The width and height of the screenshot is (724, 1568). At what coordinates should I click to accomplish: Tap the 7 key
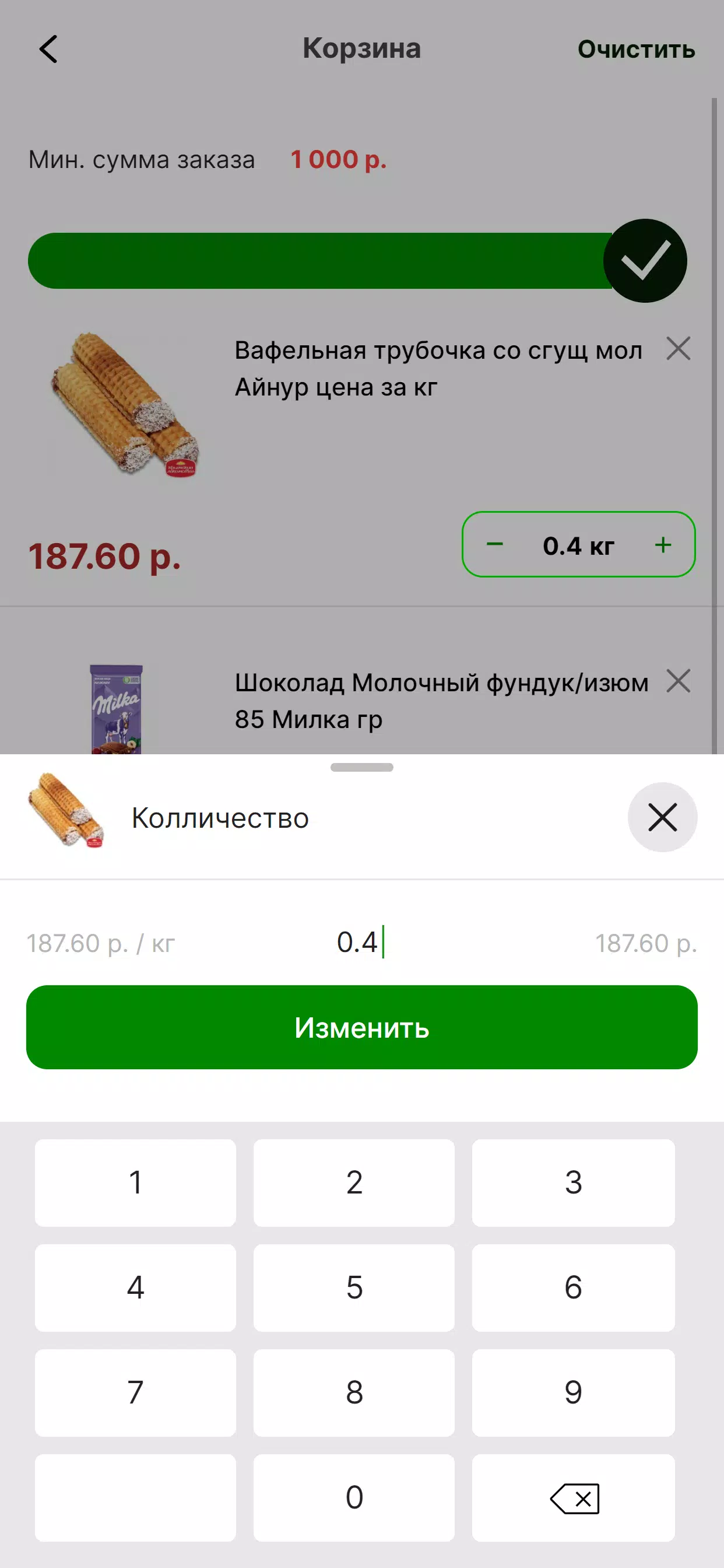(x=135, y=1392)
